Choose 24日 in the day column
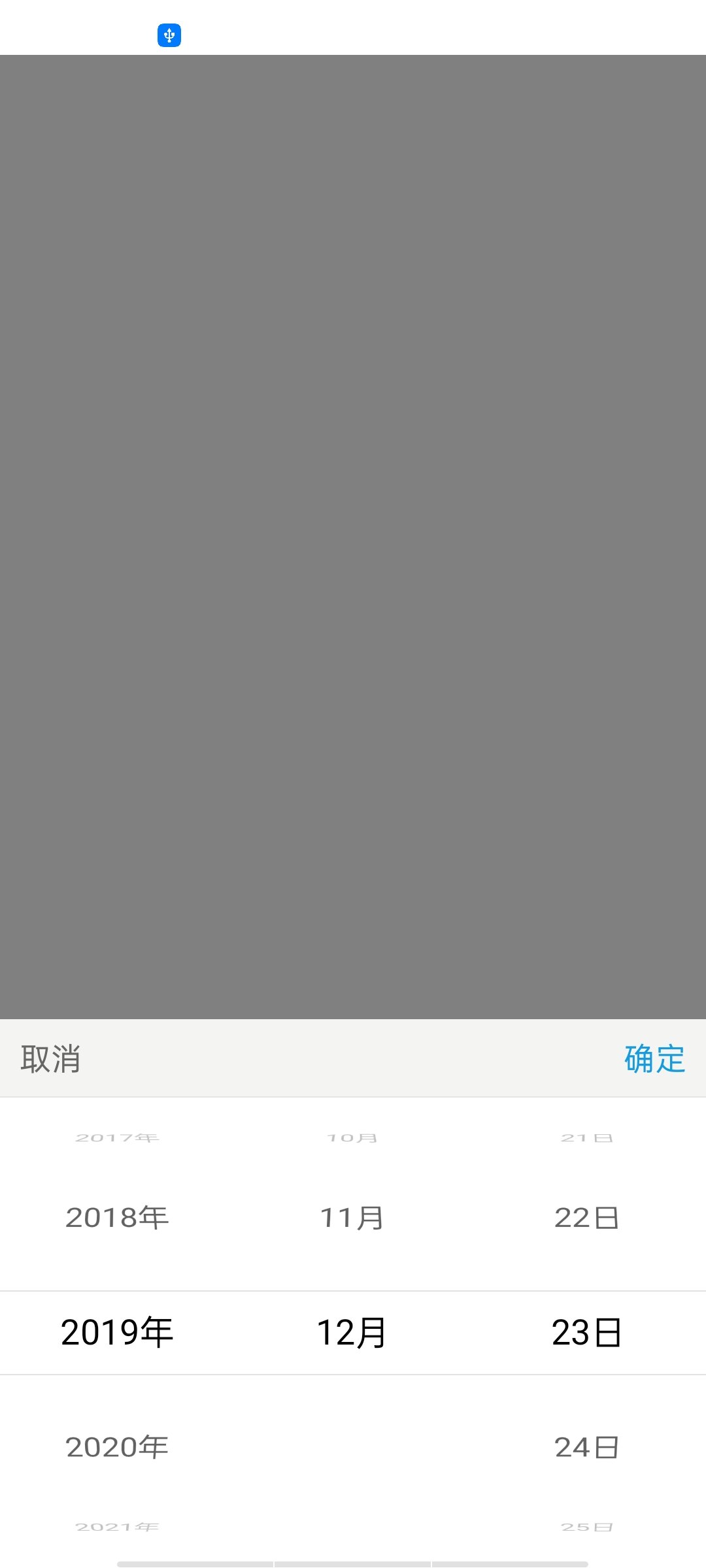Image resolution: width=706 pixels, height=1568 pixels. 587,1447
